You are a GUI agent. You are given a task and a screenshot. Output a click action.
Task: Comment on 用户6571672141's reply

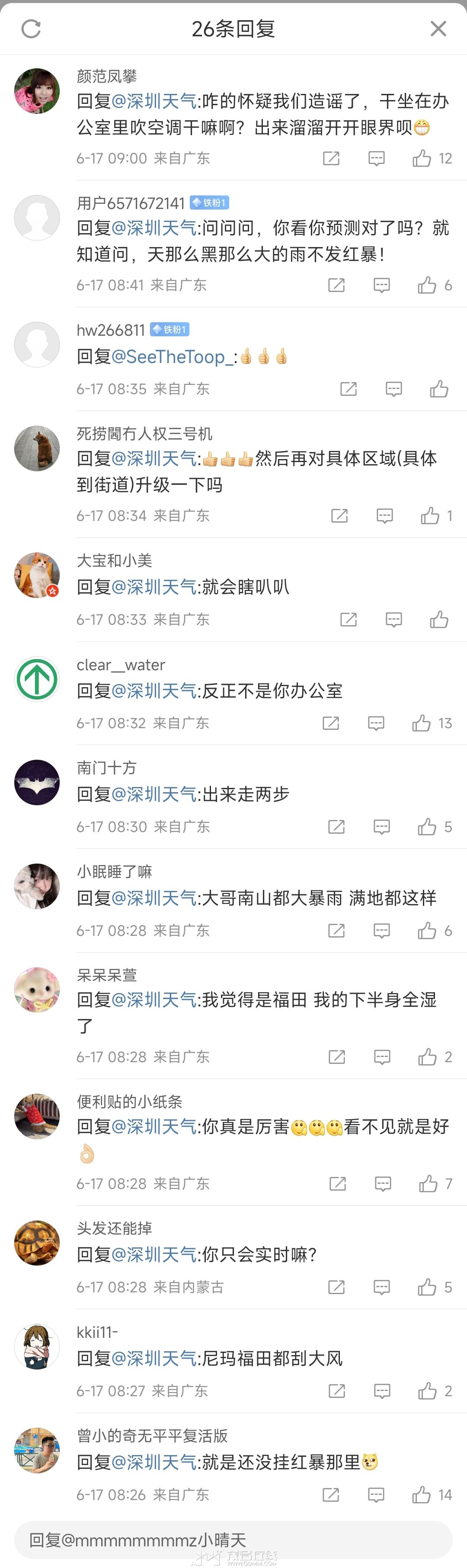(381, 285)
